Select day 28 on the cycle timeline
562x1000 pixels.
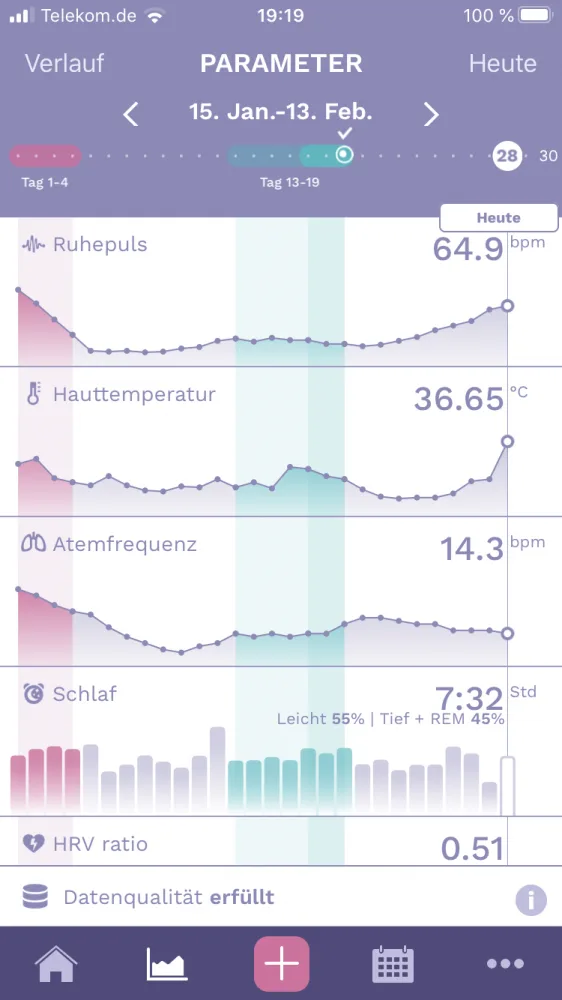click(507, 156)
